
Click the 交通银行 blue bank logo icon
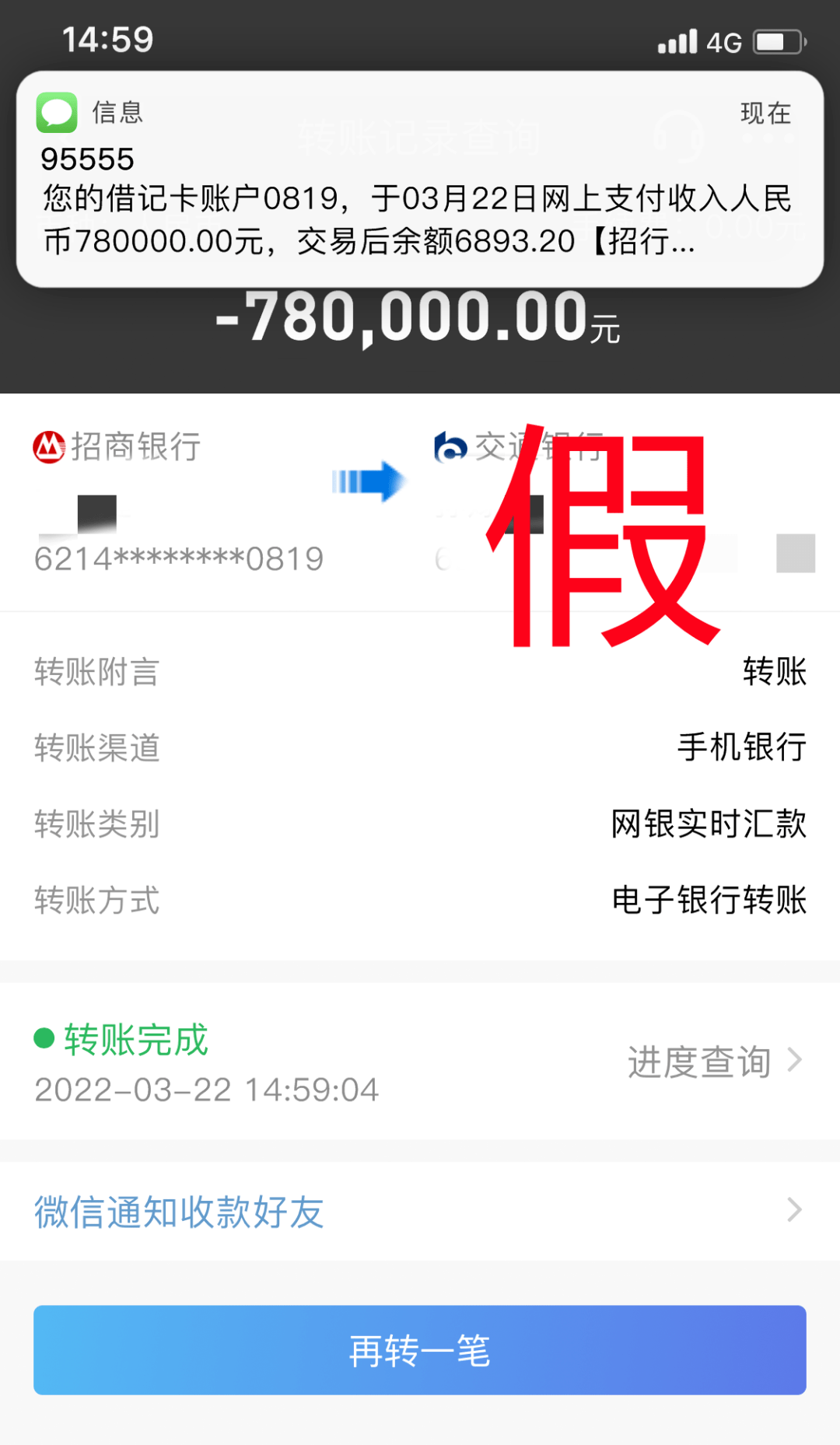click(x=450, y=446)
